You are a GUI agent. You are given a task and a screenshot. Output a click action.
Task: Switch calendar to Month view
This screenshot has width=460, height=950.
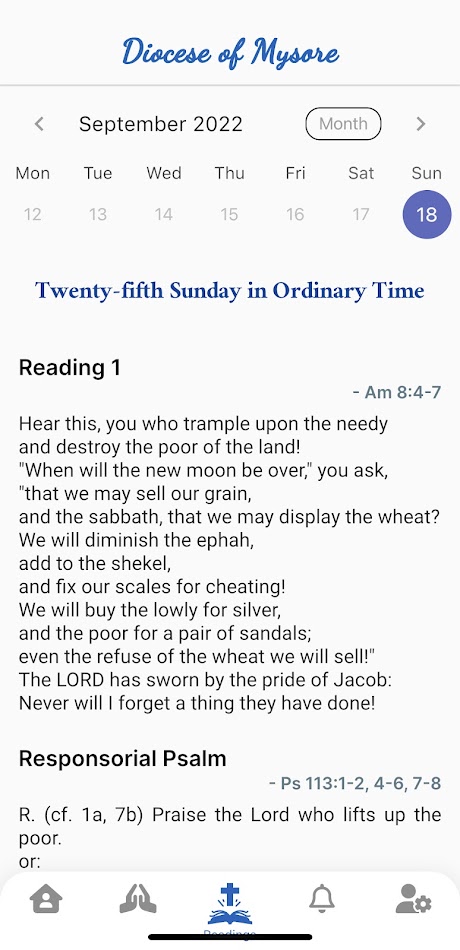pos(343,124)
